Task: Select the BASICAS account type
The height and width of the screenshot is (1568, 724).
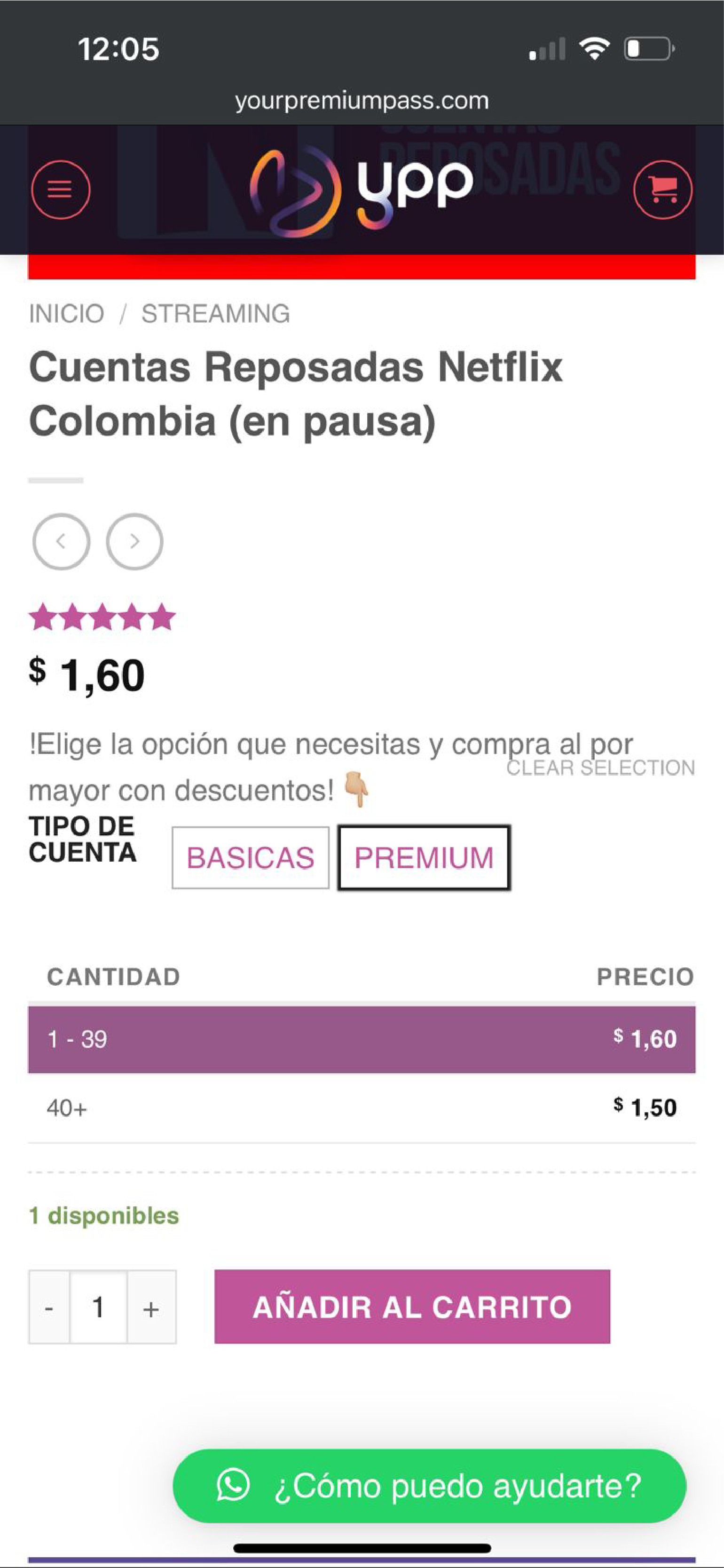Action: point(250,858)
